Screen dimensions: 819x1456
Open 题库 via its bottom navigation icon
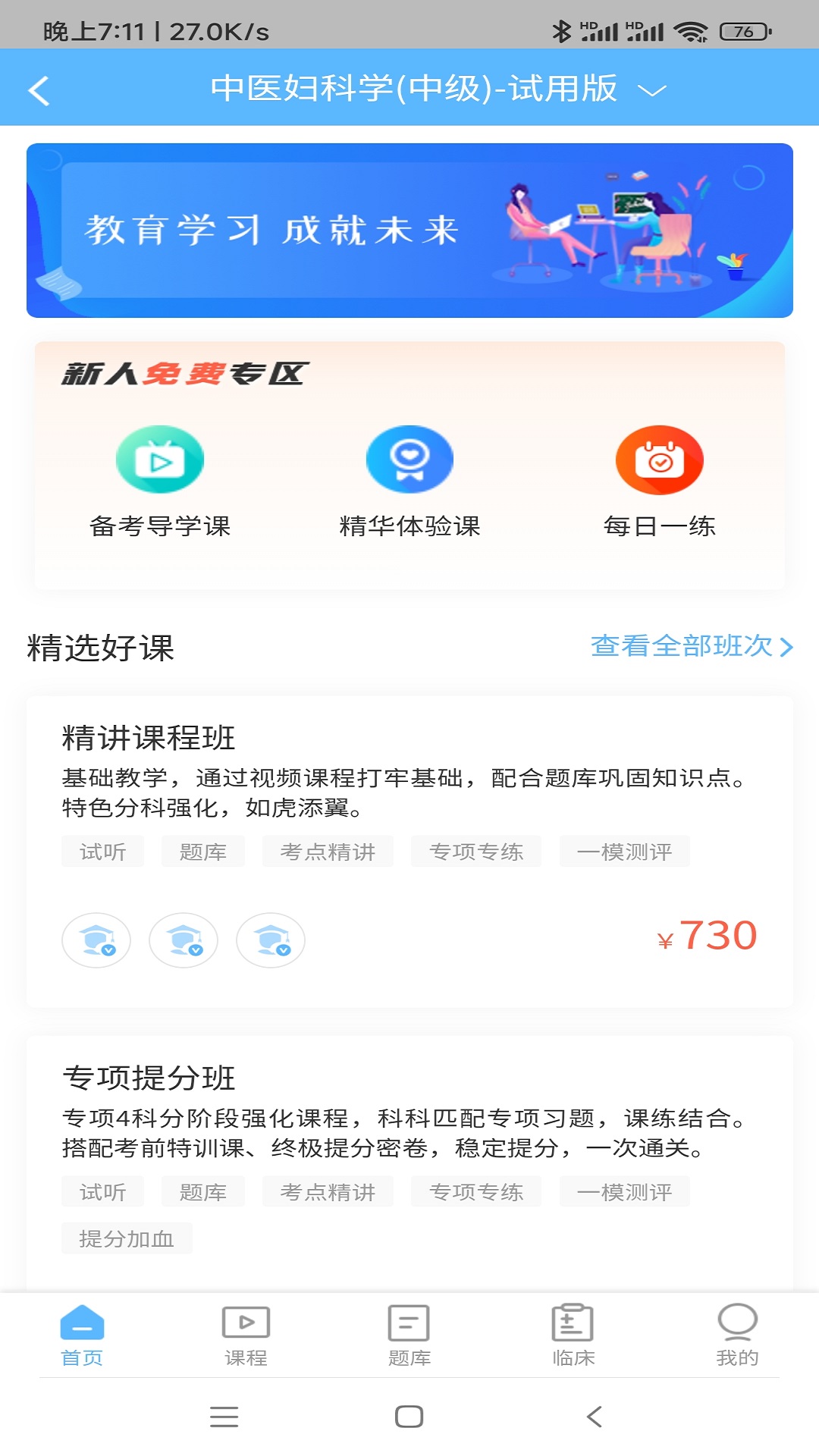tap(409, 1335)
